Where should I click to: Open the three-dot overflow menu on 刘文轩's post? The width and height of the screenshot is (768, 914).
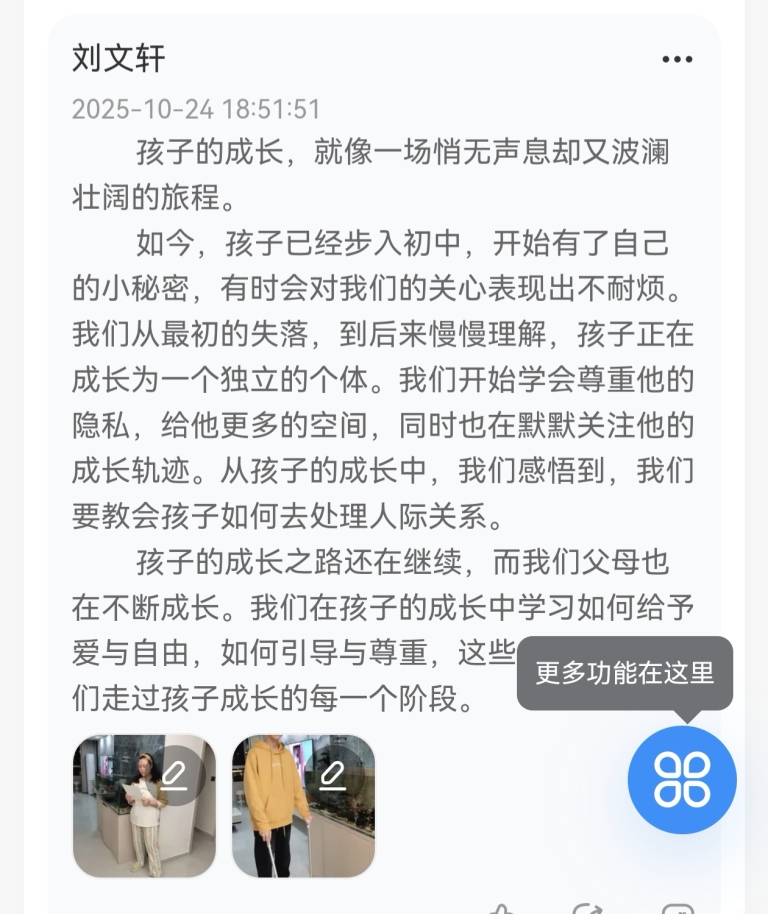[x=677, y=60]
